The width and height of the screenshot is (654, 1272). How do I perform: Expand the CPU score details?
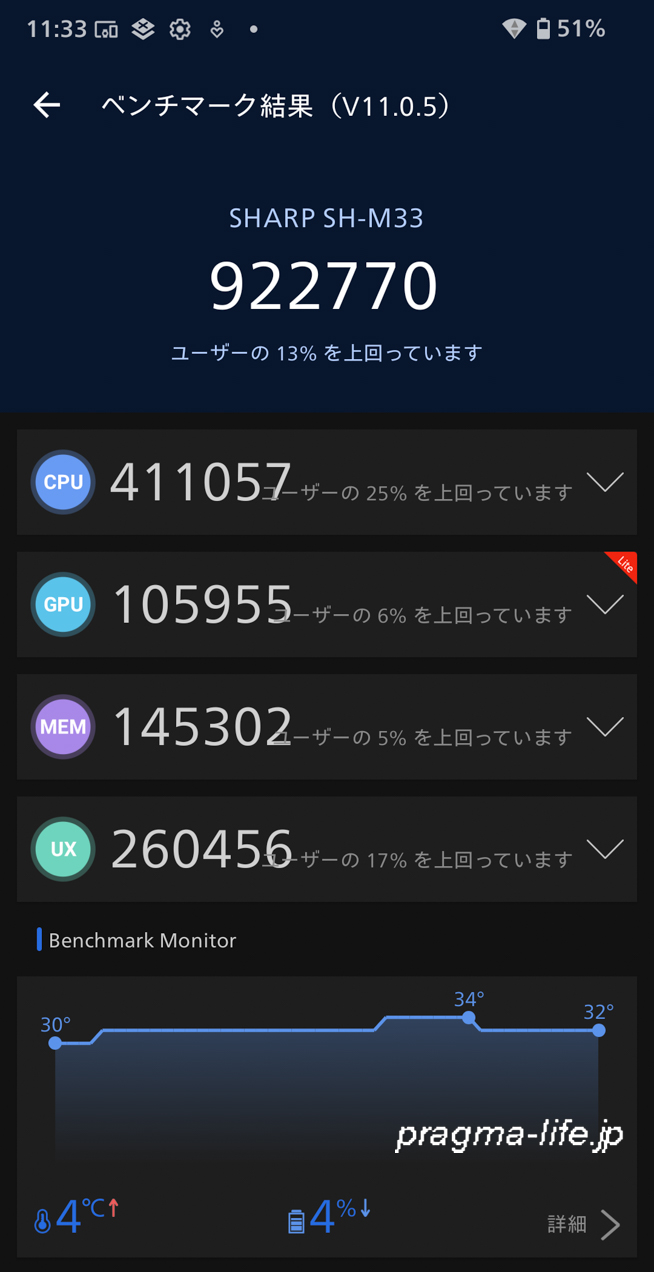coord(604,482)
